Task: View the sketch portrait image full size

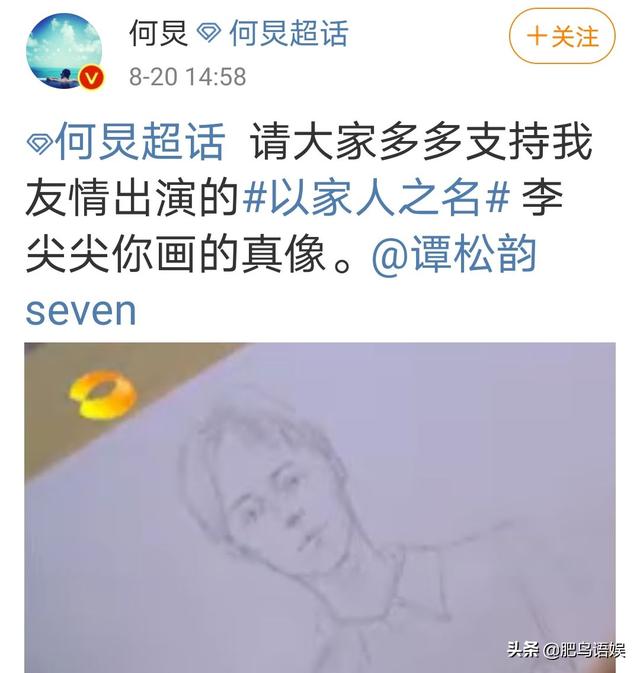Action: (x=320, y=506)
